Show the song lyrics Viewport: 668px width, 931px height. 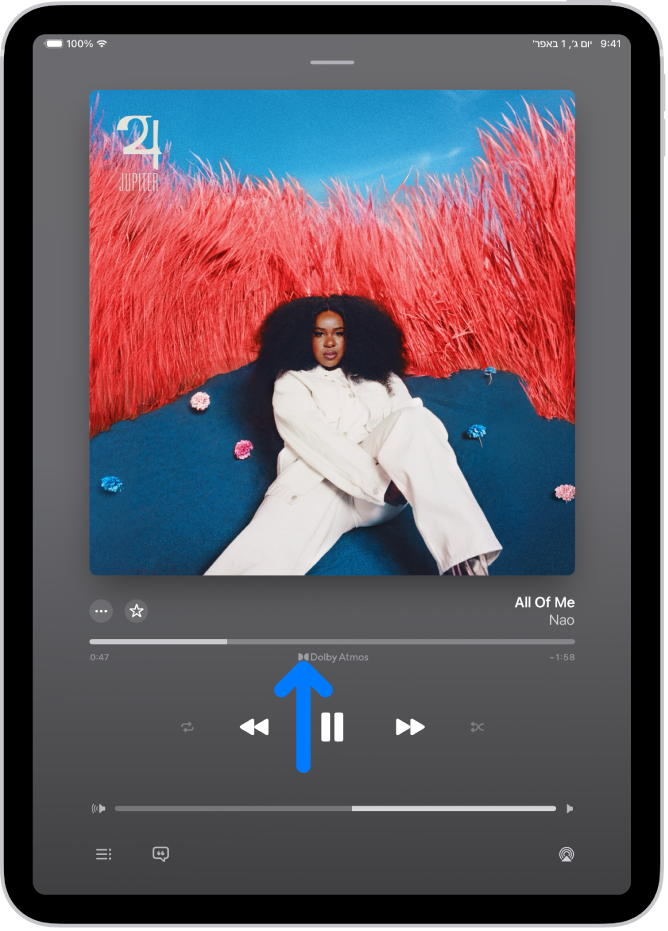(x=161, y=854)
